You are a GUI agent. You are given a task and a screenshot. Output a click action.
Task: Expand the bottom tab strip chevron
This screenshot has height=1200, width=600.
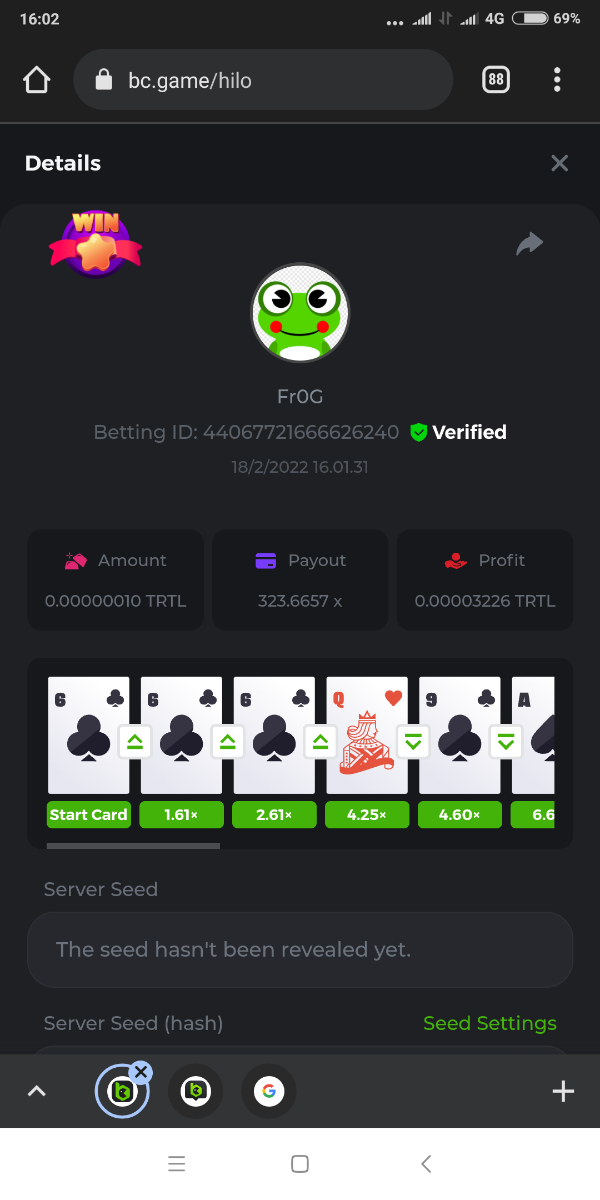pos(36,1091)
